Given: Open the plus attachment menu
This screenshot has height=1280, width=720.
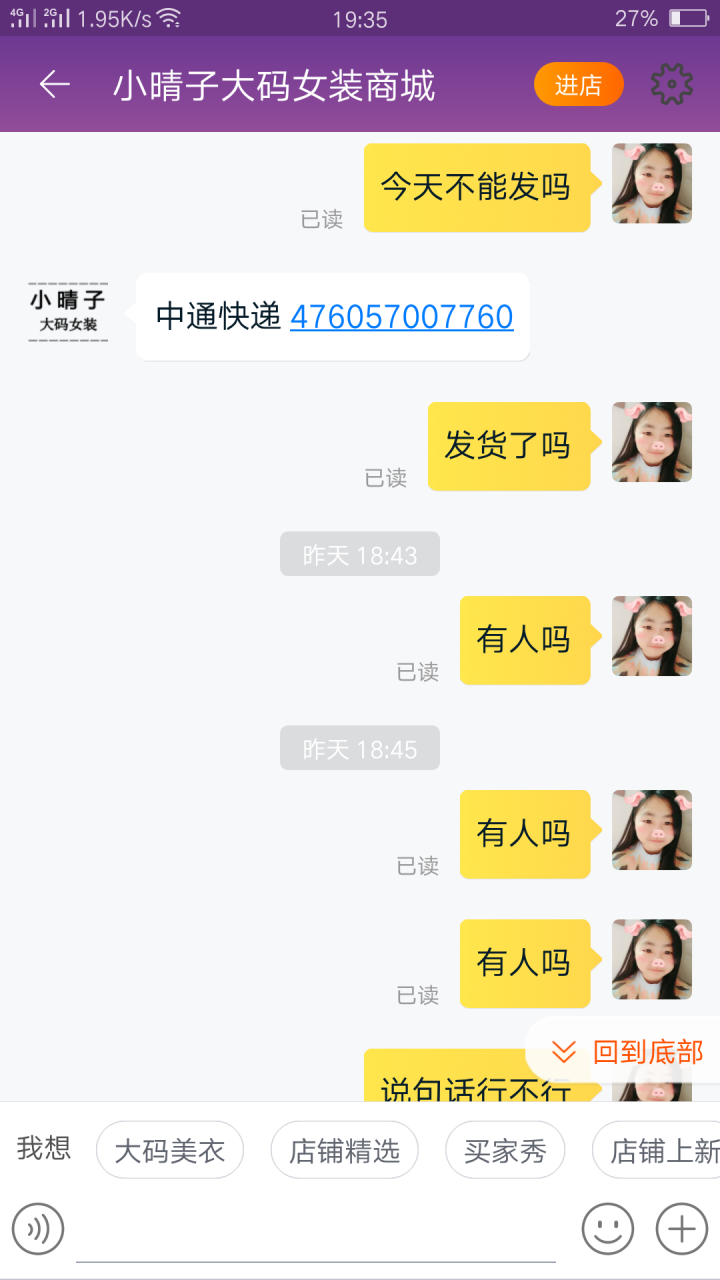Looking at the screenshot, I should coord(682,1228).
